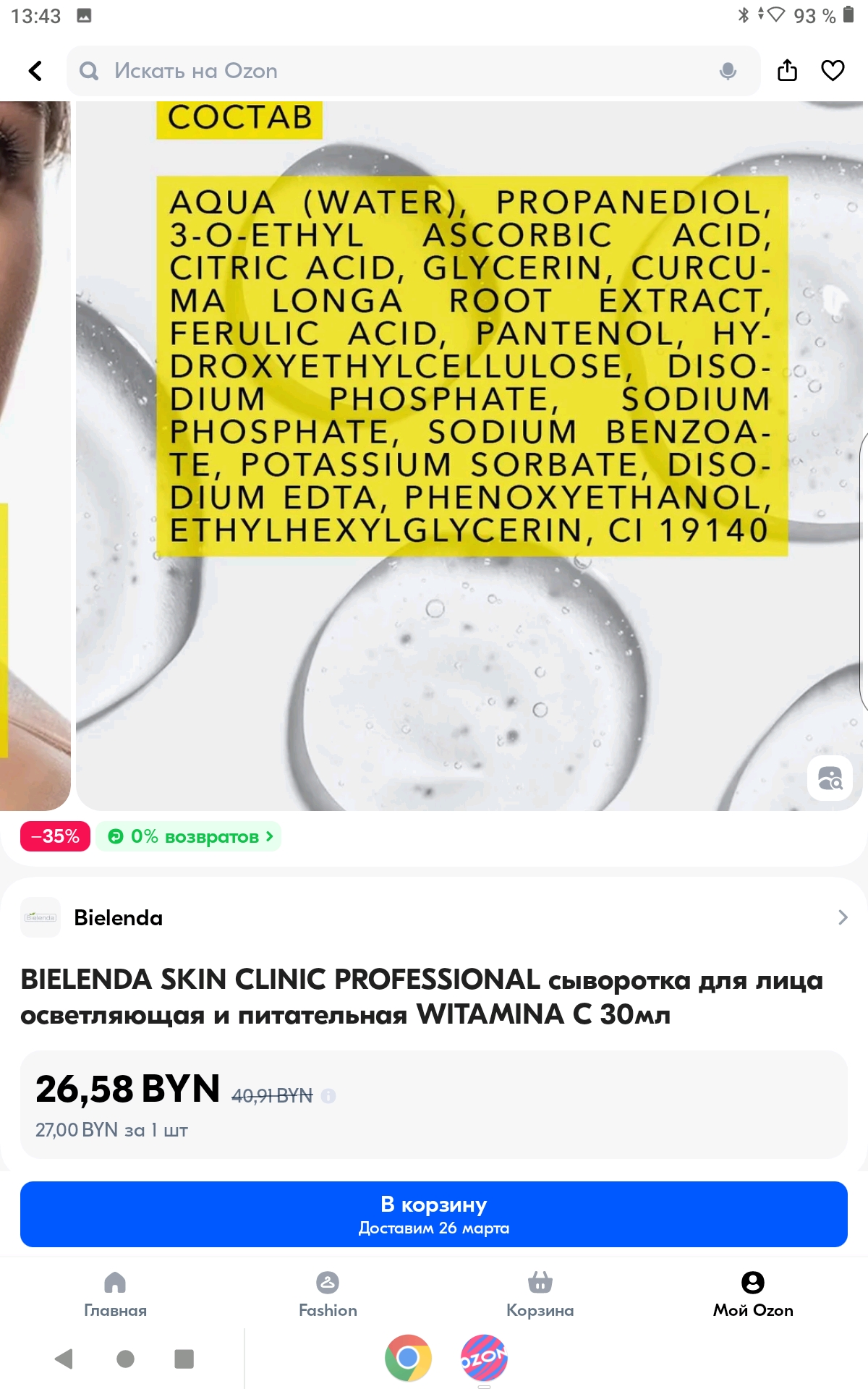Start voice search with the microphone
Screen dimensions: 868x1389
coord(728,71)
